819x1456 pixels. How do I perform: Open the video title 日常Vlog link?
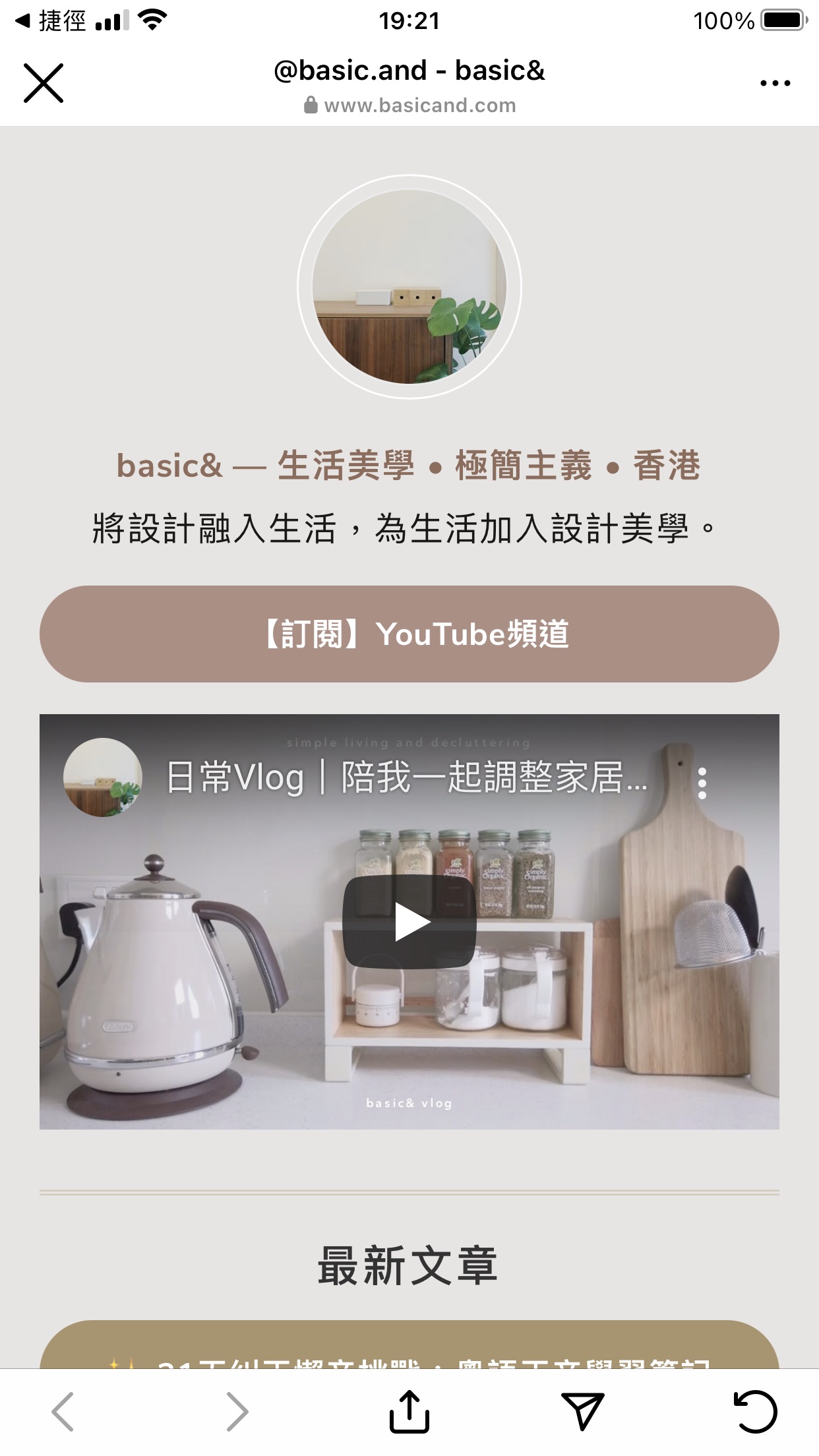click(406, 777)
